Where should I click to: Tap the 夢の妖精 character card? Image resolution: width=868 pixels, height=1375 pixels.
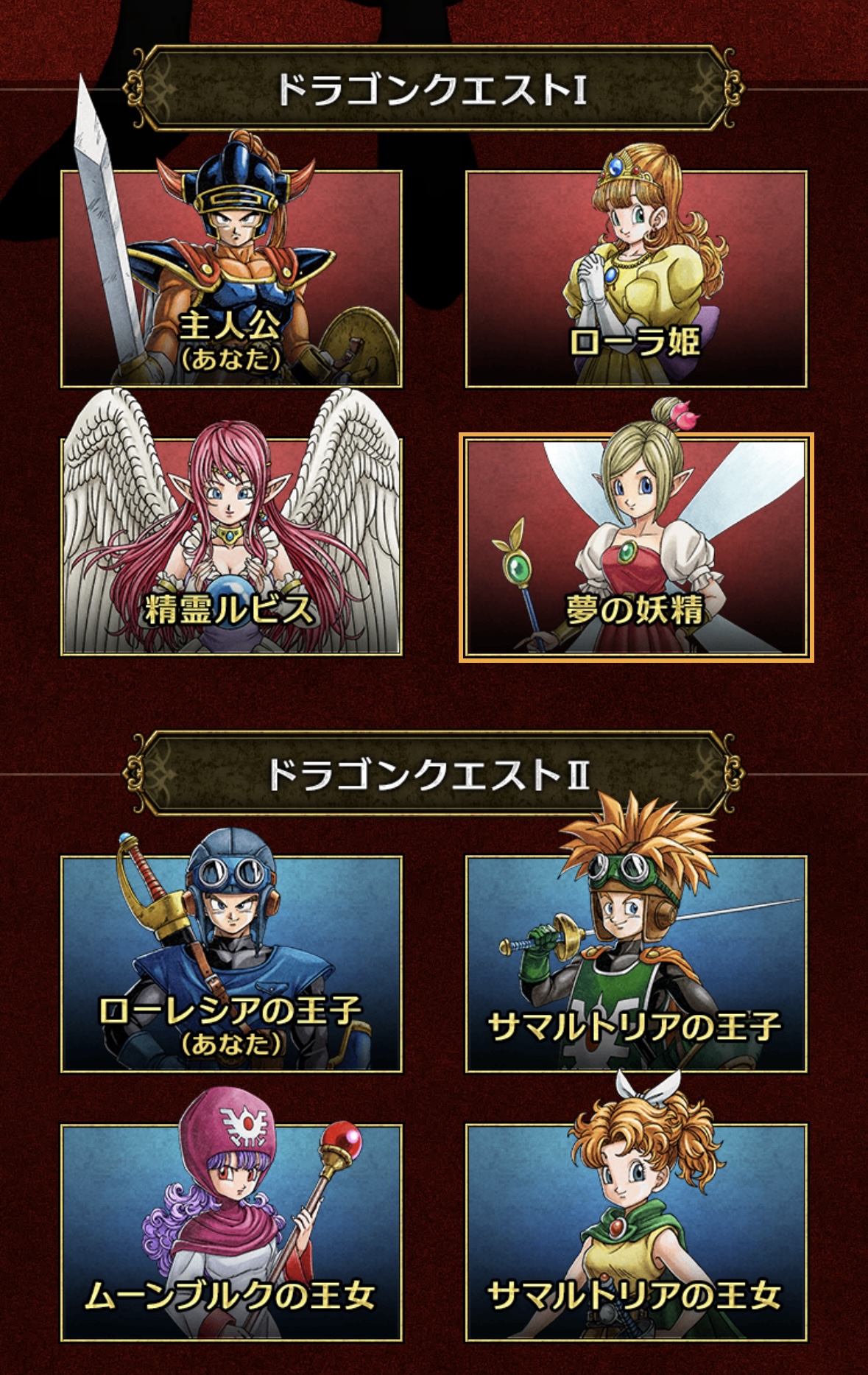click(x=636, y=548)
